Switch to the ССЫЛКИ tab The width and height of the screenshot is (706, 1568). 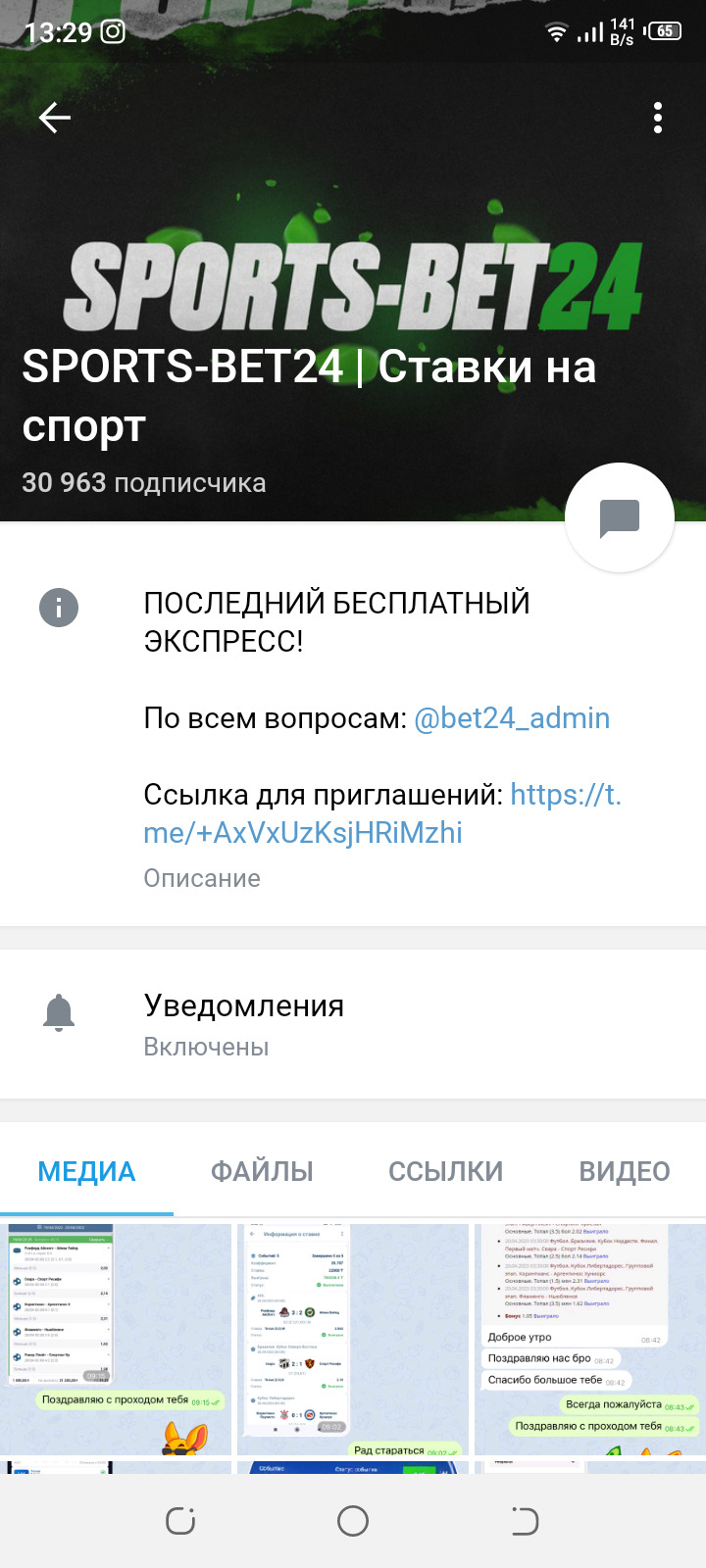coord(445,1171)
